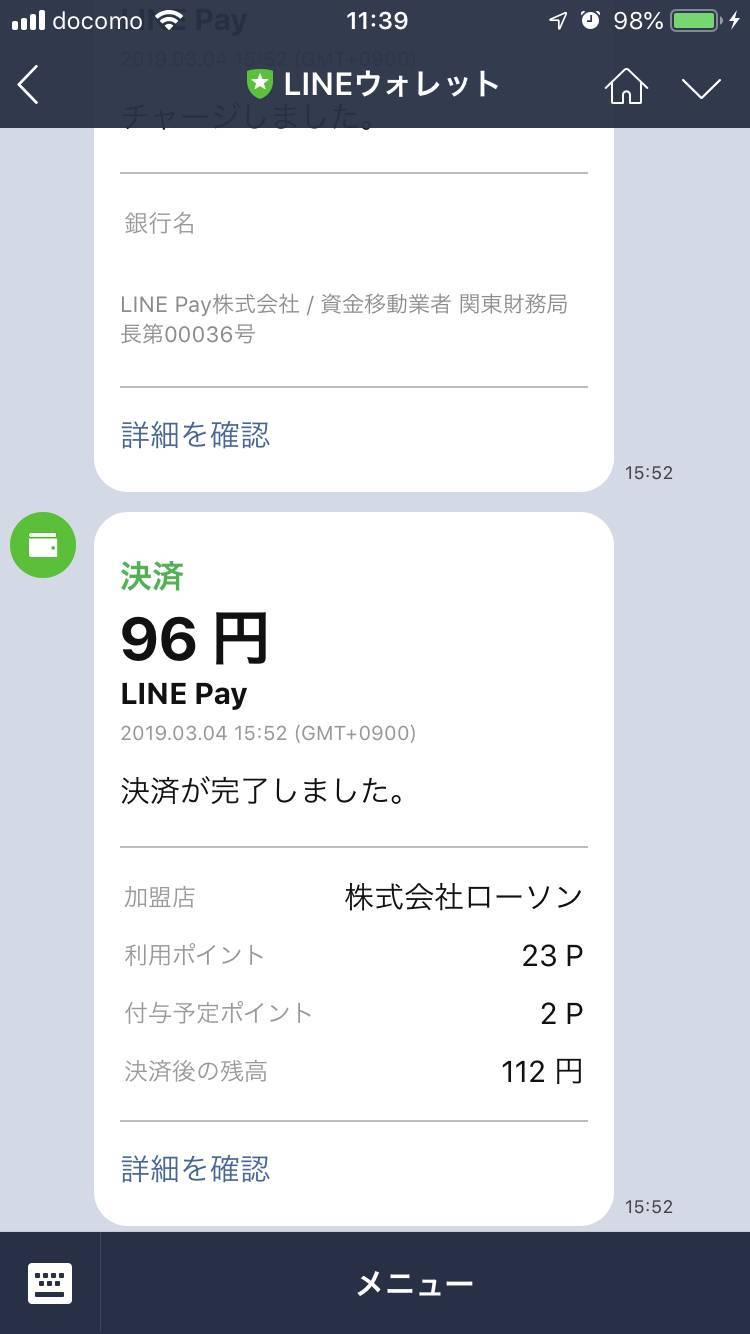The image size is (750, 1334).
Task: Open the home icon in header
Action: click(626, 86)
